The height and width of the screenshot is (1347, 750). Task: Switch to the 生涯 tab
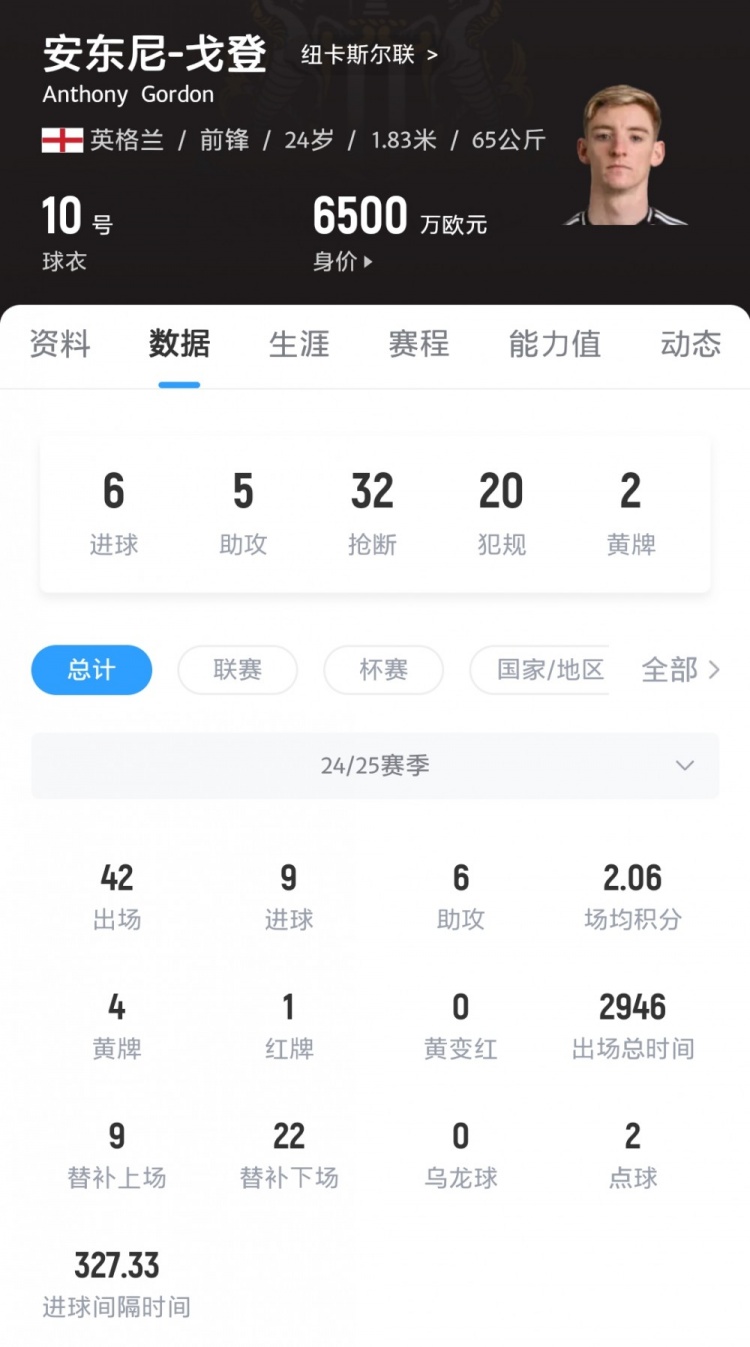299,345
